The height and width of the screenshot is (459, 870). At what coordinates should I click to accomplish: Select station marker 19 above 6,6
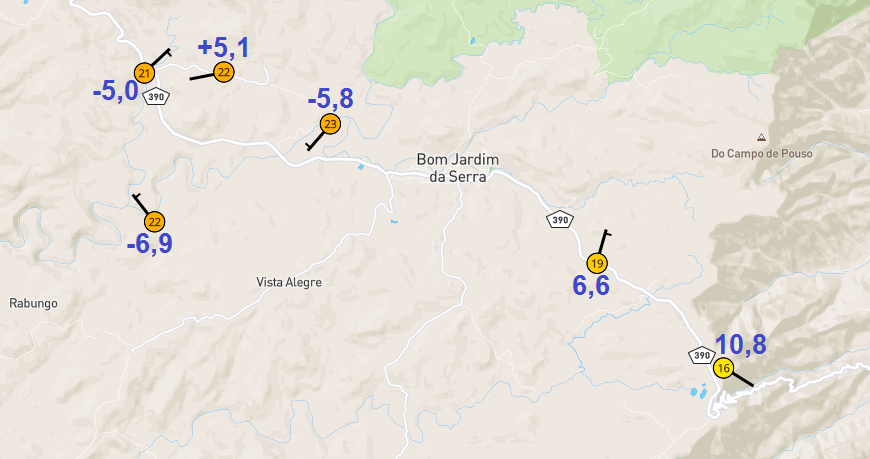pos(597,264)
